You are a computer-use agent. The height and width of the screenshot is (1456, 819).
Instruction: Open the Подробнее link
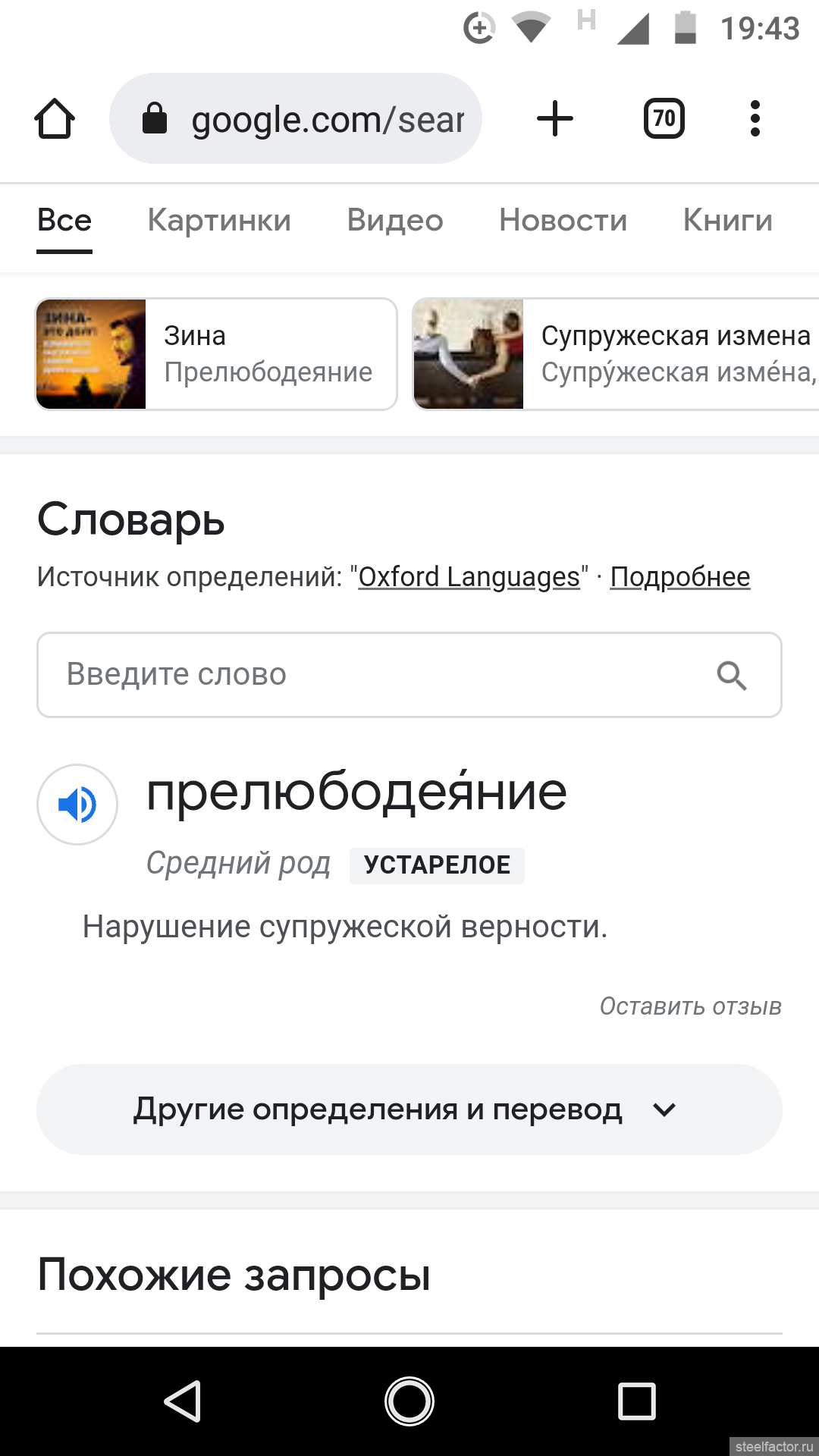pyautogui.click(x=679, y=577)
